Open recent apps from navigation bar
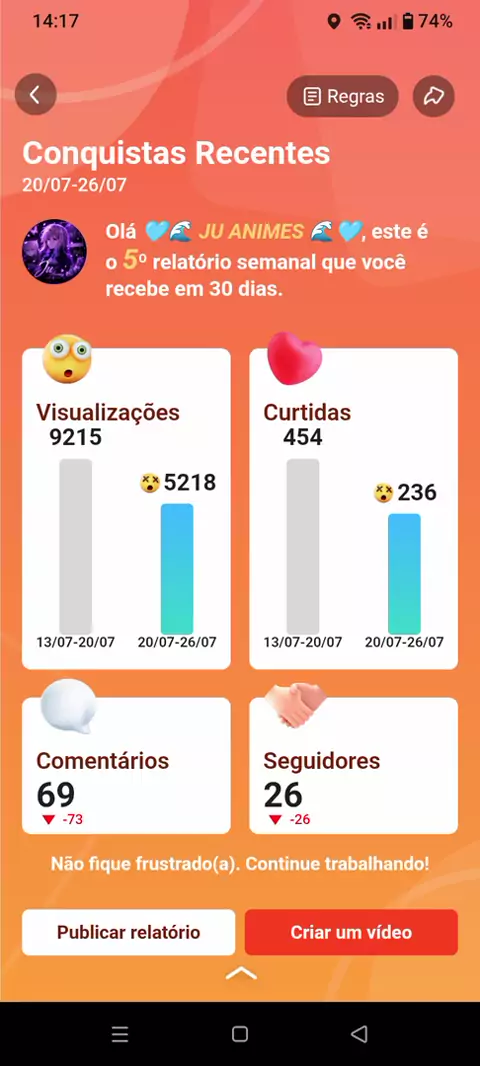 pyautogui.click(x=120, y=1034)
